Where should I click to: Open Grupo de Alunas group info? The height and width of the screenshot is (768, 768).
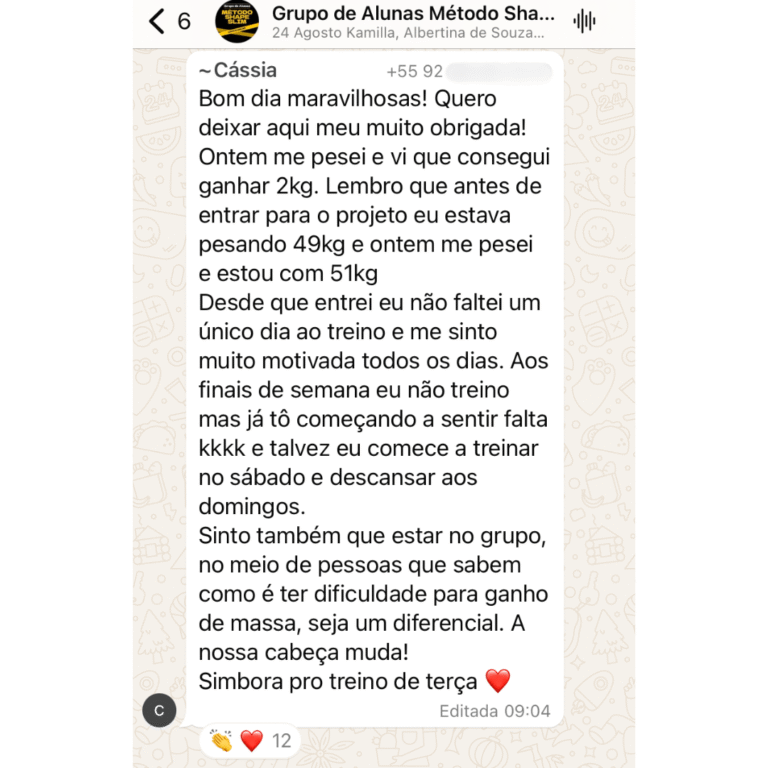[x=412, y=22]
